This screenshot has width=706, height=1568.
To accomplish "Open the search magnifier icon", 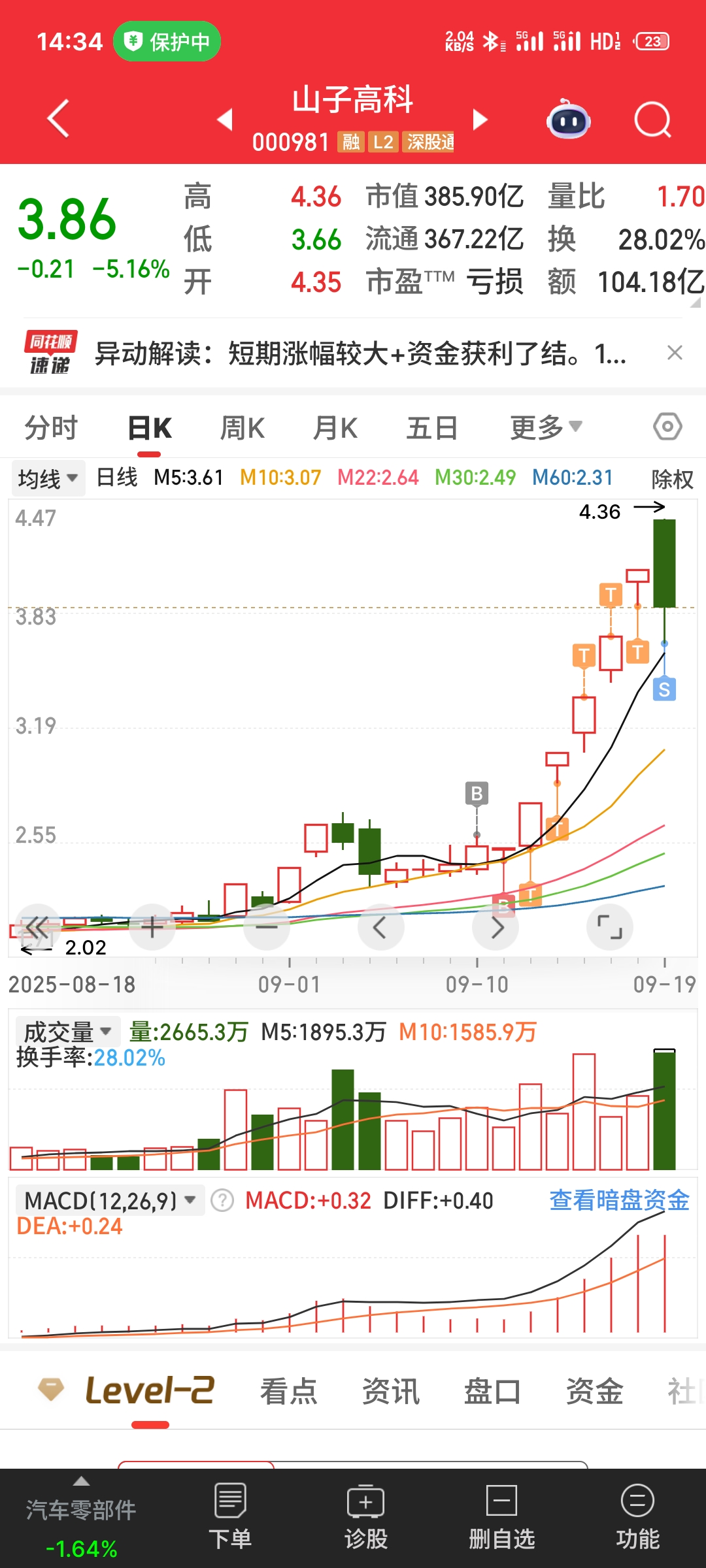I will pyautogui.click(x=652, y=120).
